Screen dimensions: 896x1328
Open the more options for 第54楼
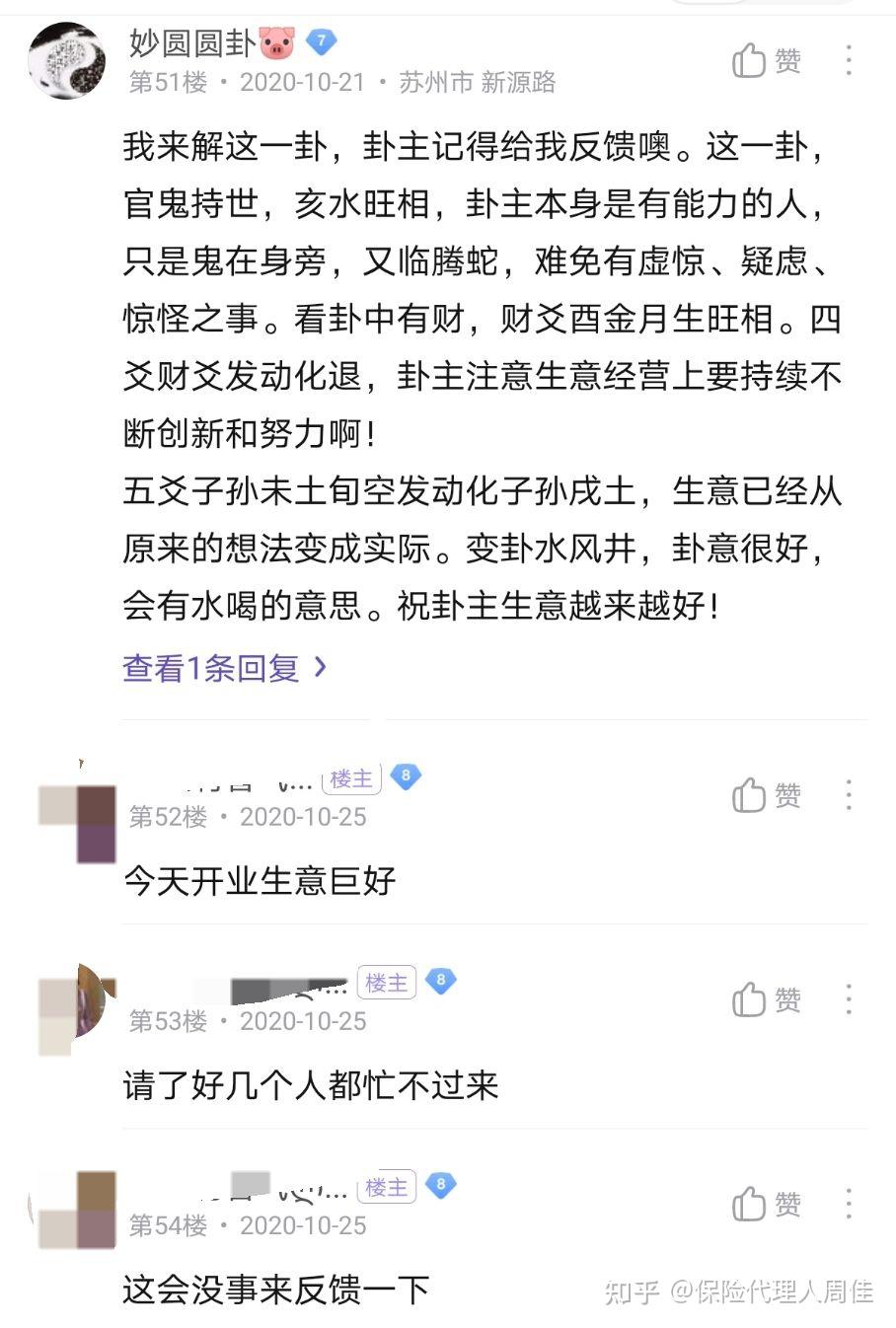[x=849, y=1205]
